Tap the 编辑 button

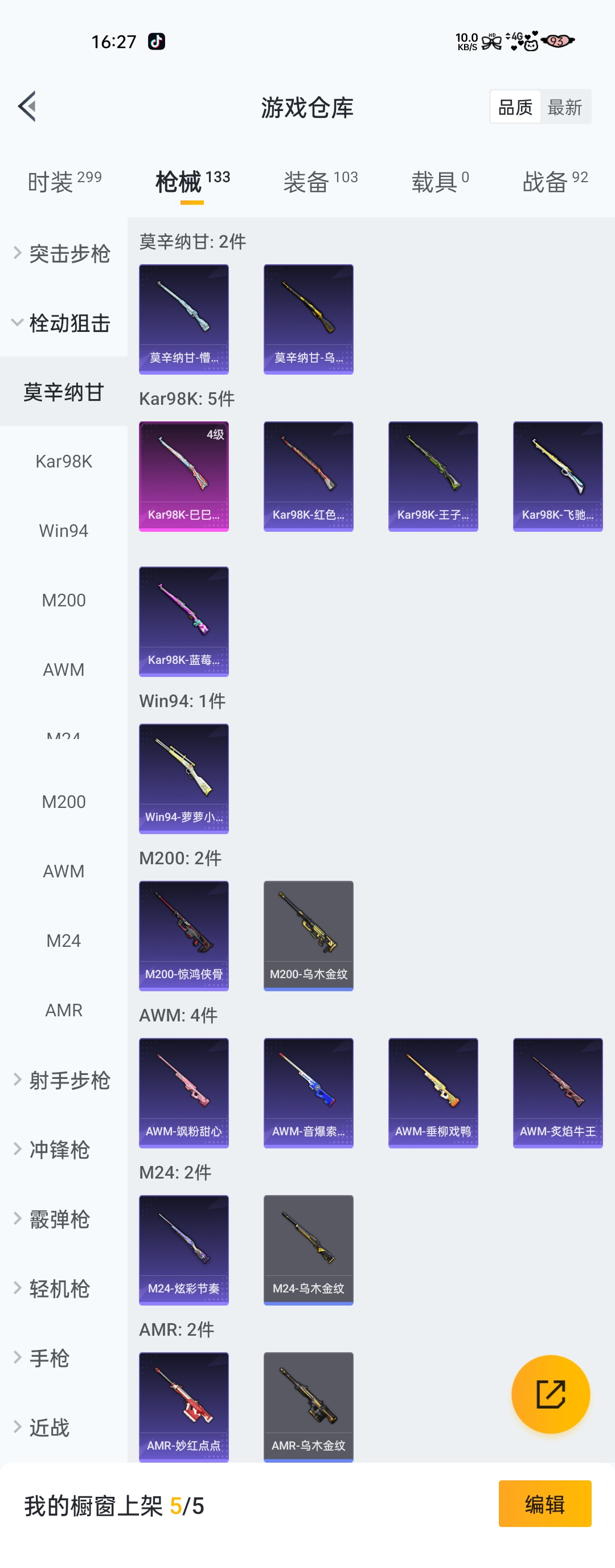[544, 1504]
